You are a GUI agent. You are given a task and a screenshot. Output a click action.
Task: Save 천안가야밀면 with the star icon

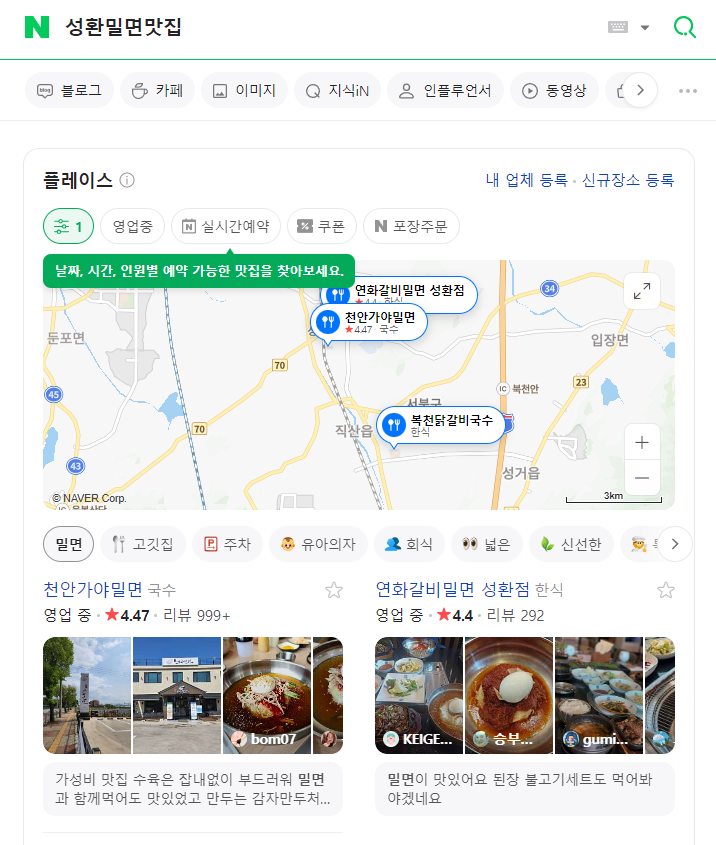coord(333,590)
